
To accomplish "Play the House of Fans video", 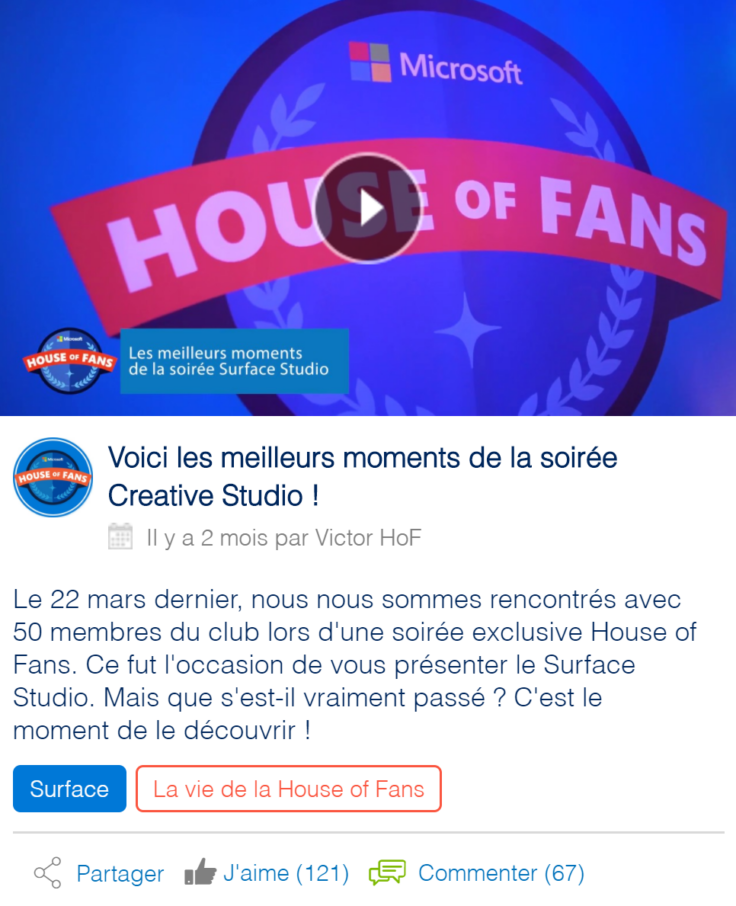I will 367,208.
